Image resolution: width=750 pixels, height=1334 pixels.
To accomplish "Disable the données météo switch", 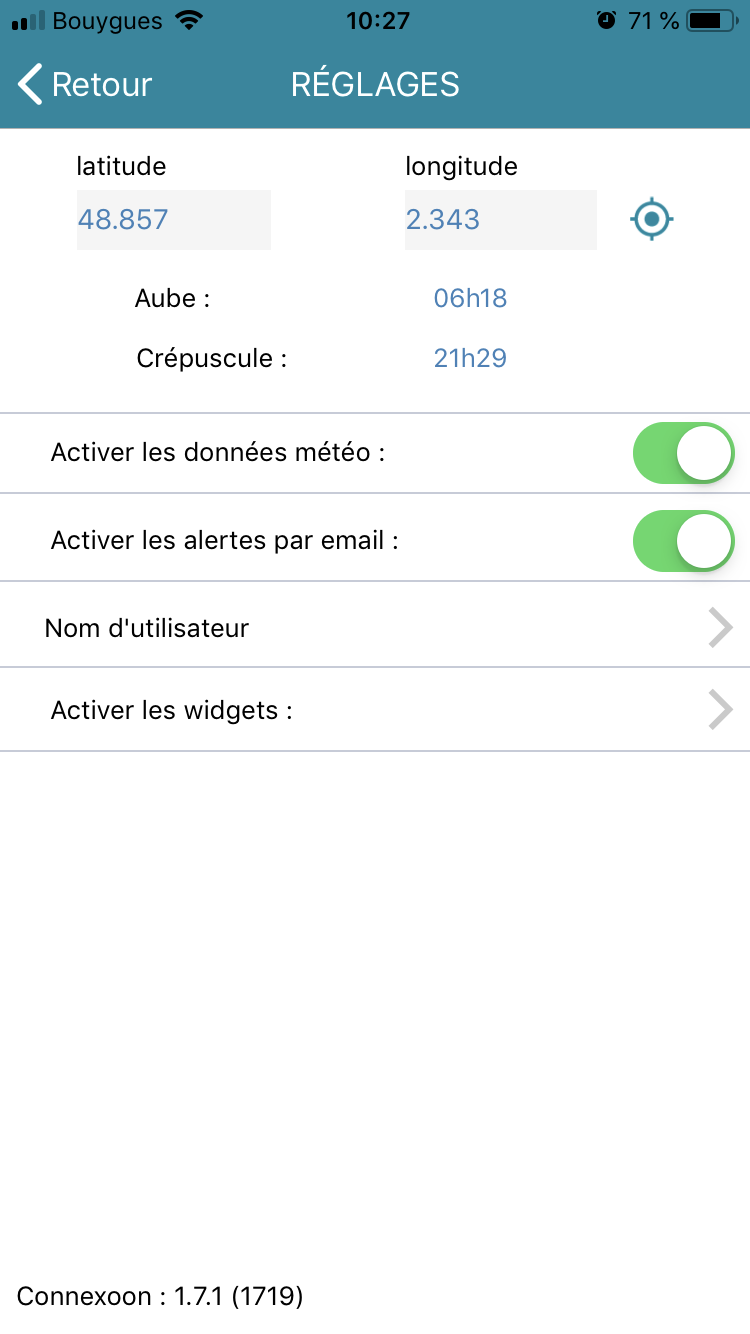I will pos(683,453).
